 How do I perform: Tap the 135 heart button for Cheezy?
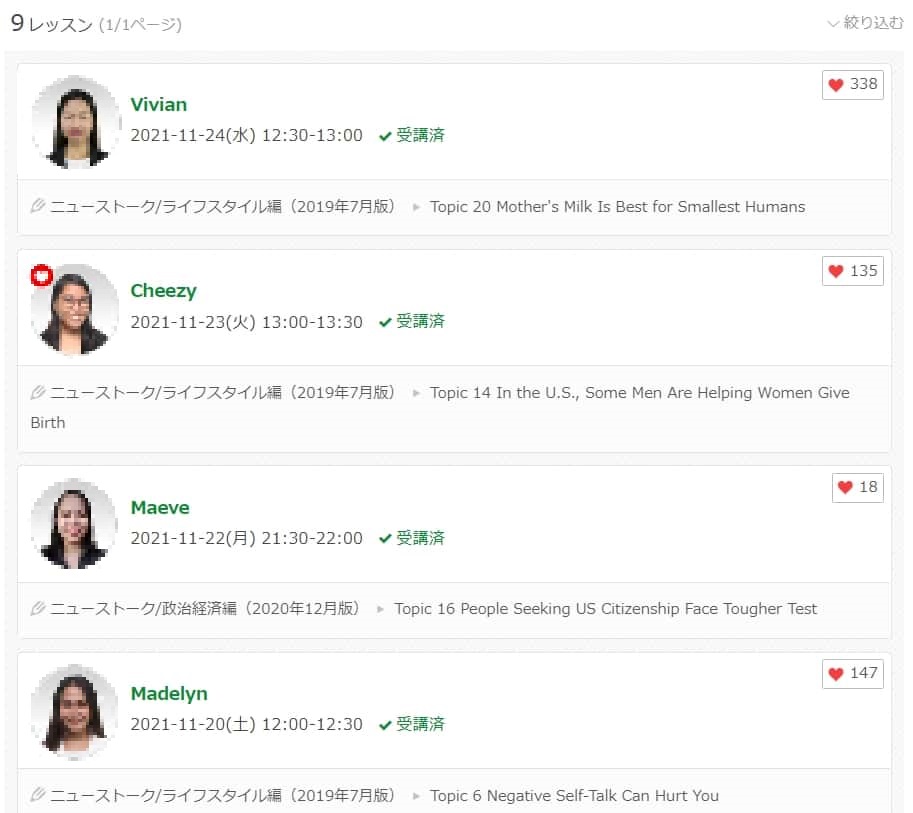click(x=852, y=271)
